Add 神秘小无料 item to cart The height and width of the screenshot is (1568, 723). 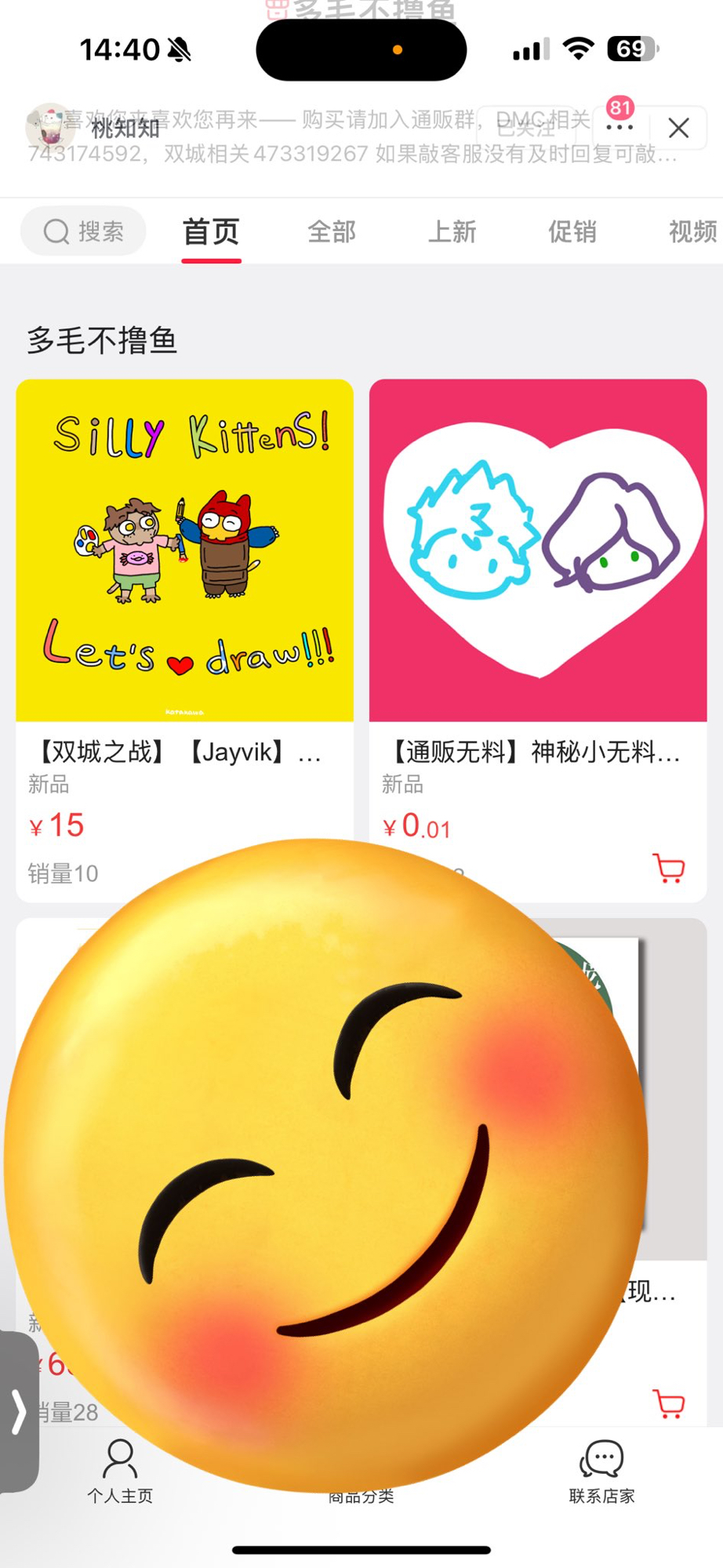point(669,869)
